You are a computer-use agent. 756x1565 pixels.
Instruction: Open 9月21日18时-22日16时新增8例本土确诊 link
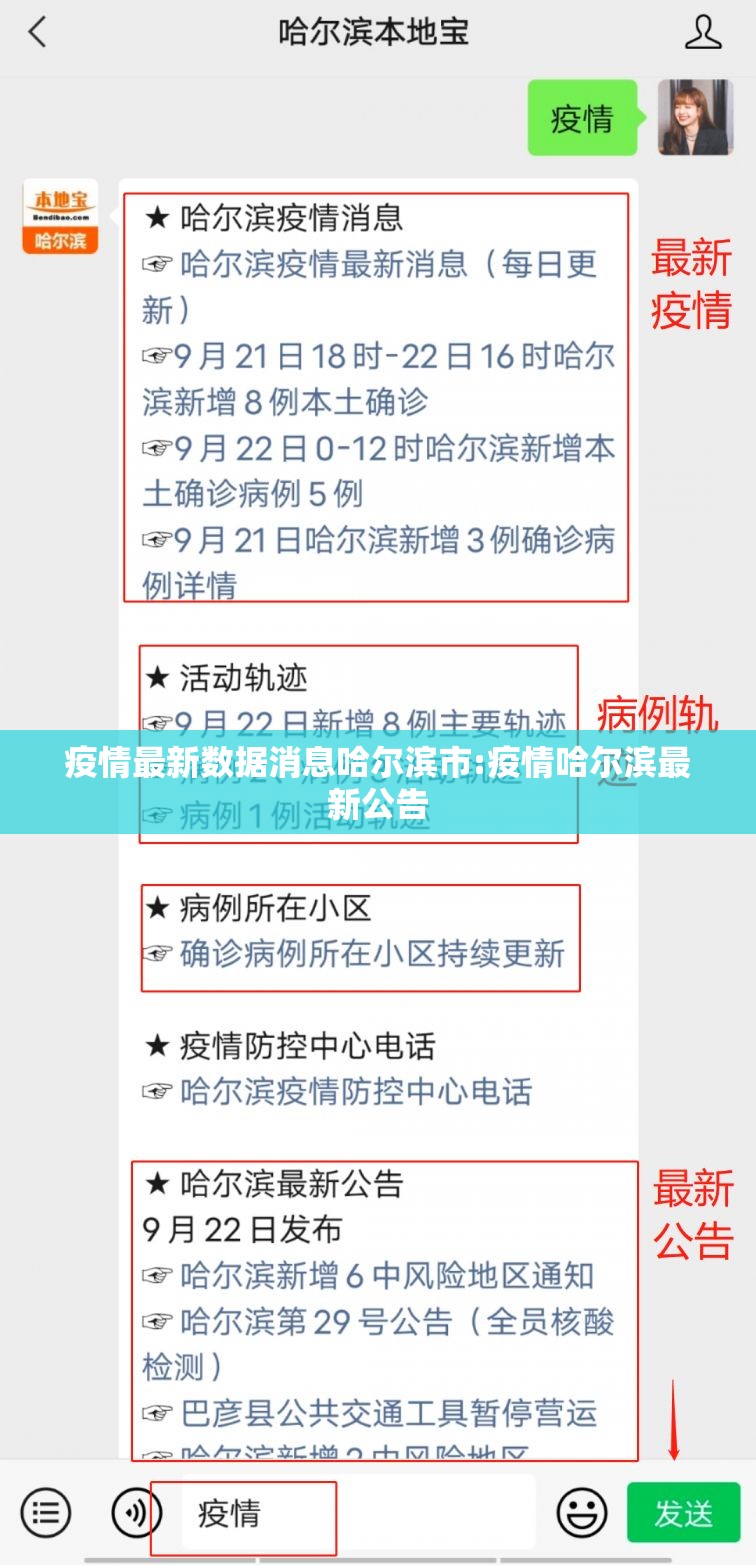380,378
